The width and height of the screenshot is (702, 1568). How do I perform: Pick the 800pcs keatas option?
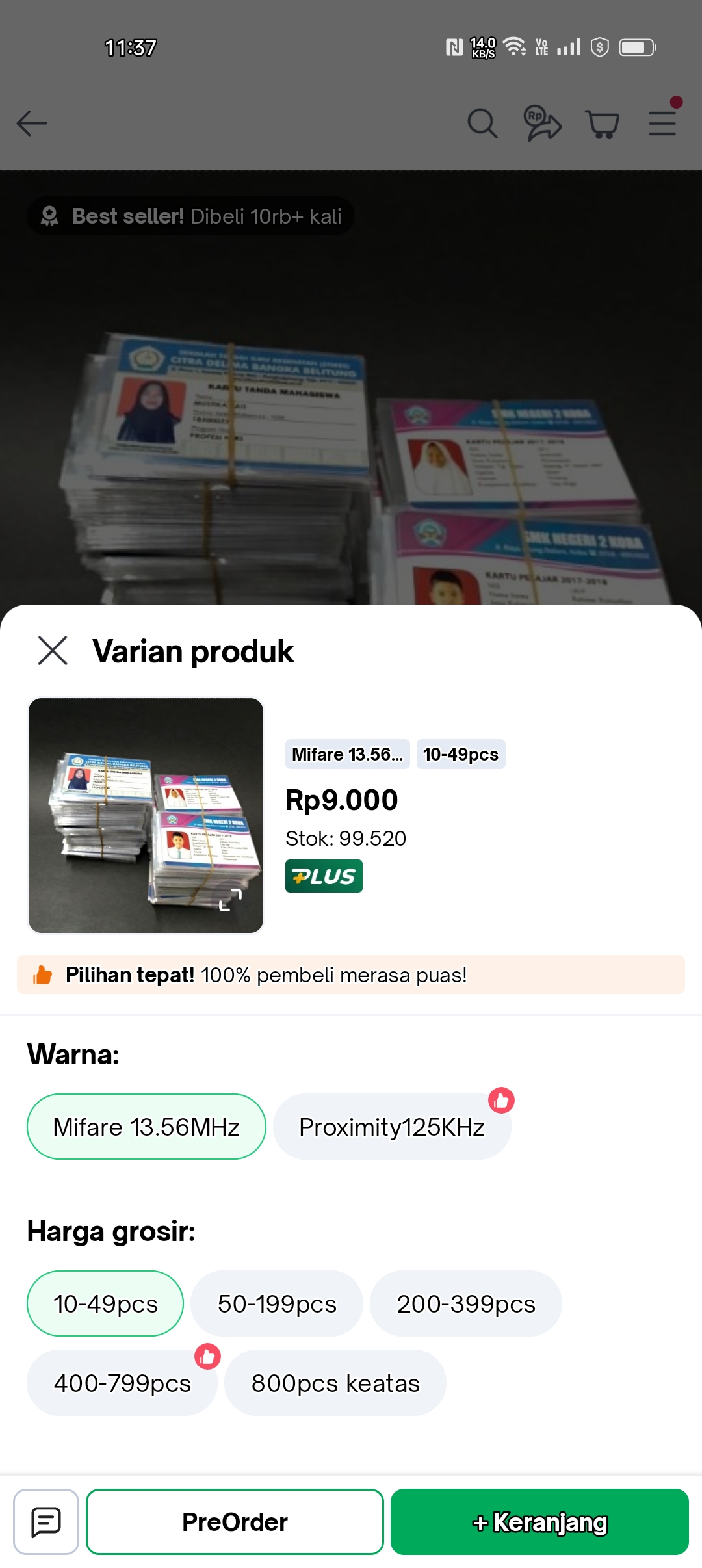pyautogui.click(x=335, y=1383)
